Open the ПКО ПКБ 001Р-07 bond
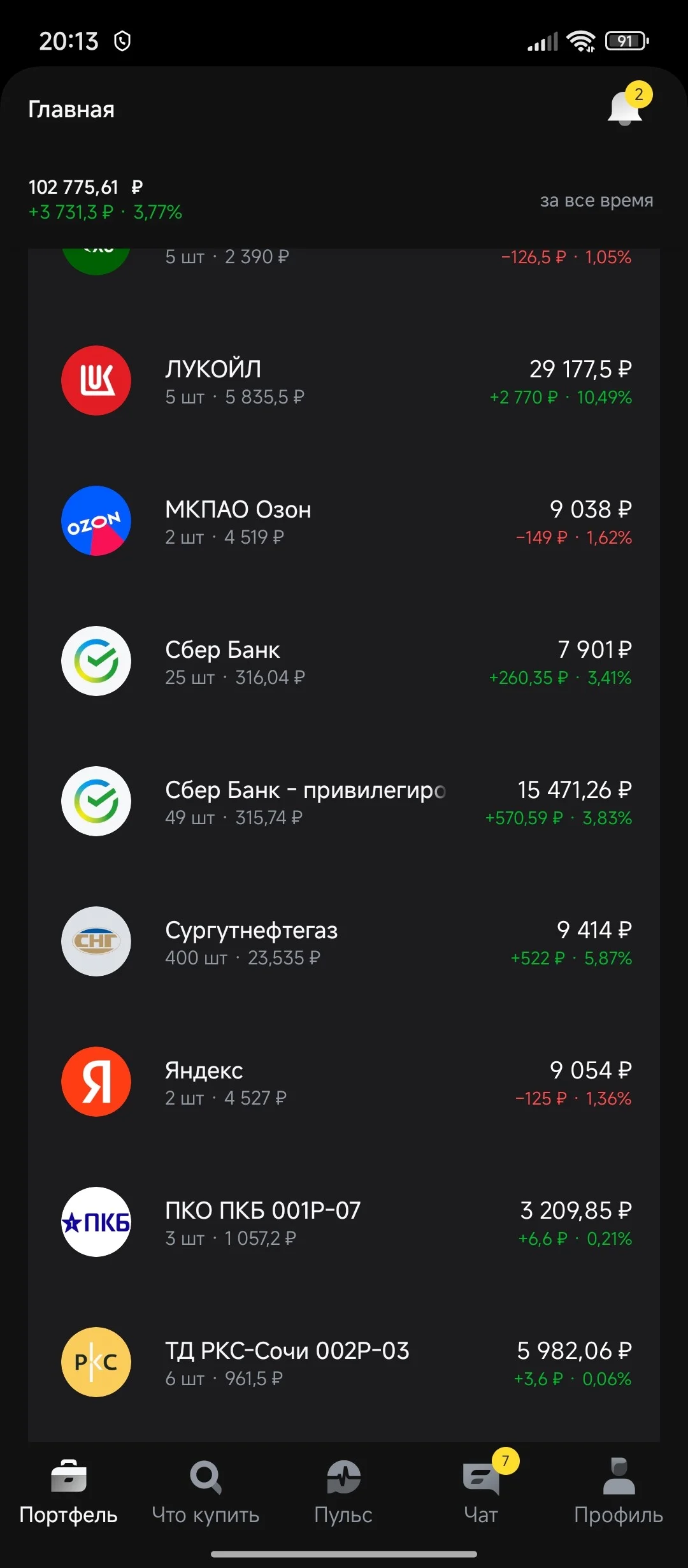The image size is (688, 1568). (344, 1223)
